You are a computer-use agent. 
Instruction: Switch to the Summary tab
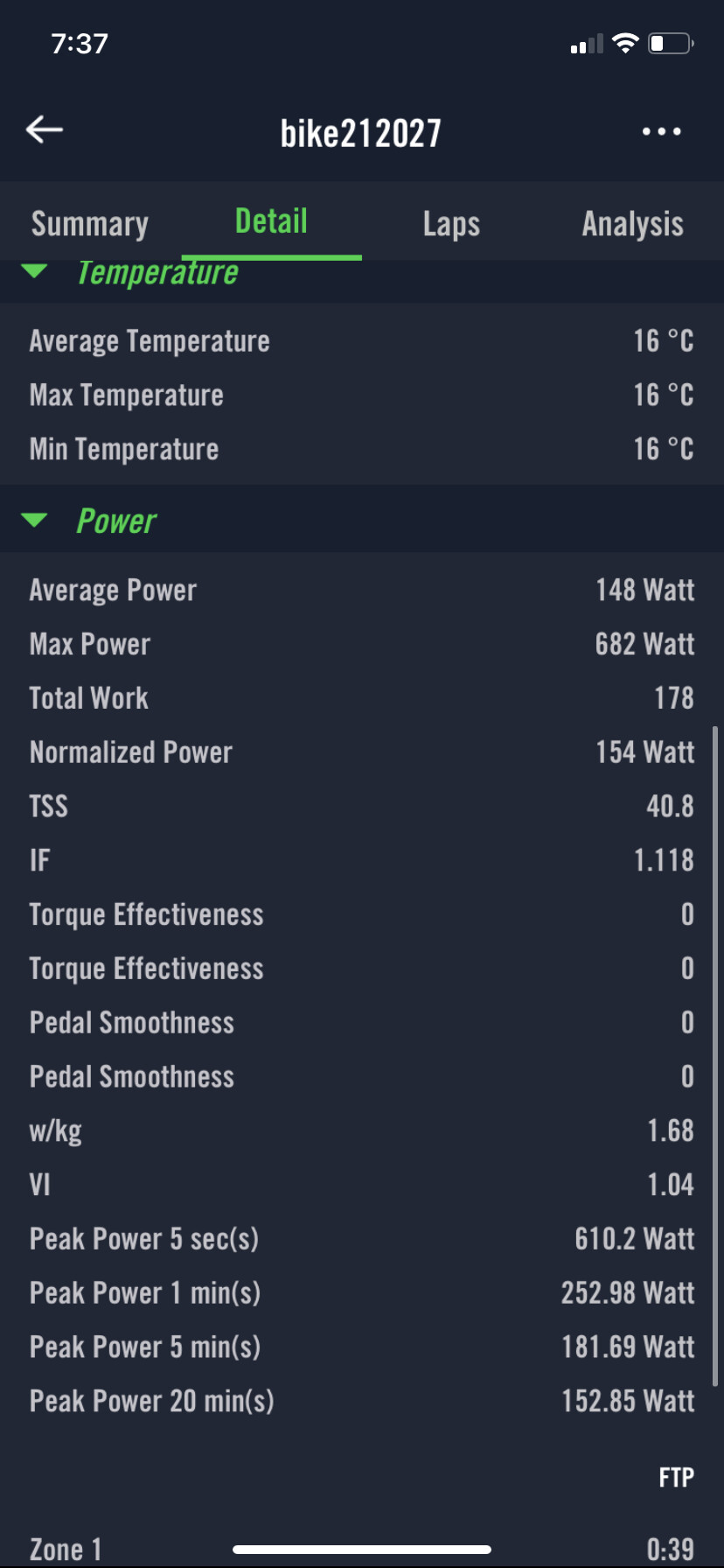pos(90,224)
